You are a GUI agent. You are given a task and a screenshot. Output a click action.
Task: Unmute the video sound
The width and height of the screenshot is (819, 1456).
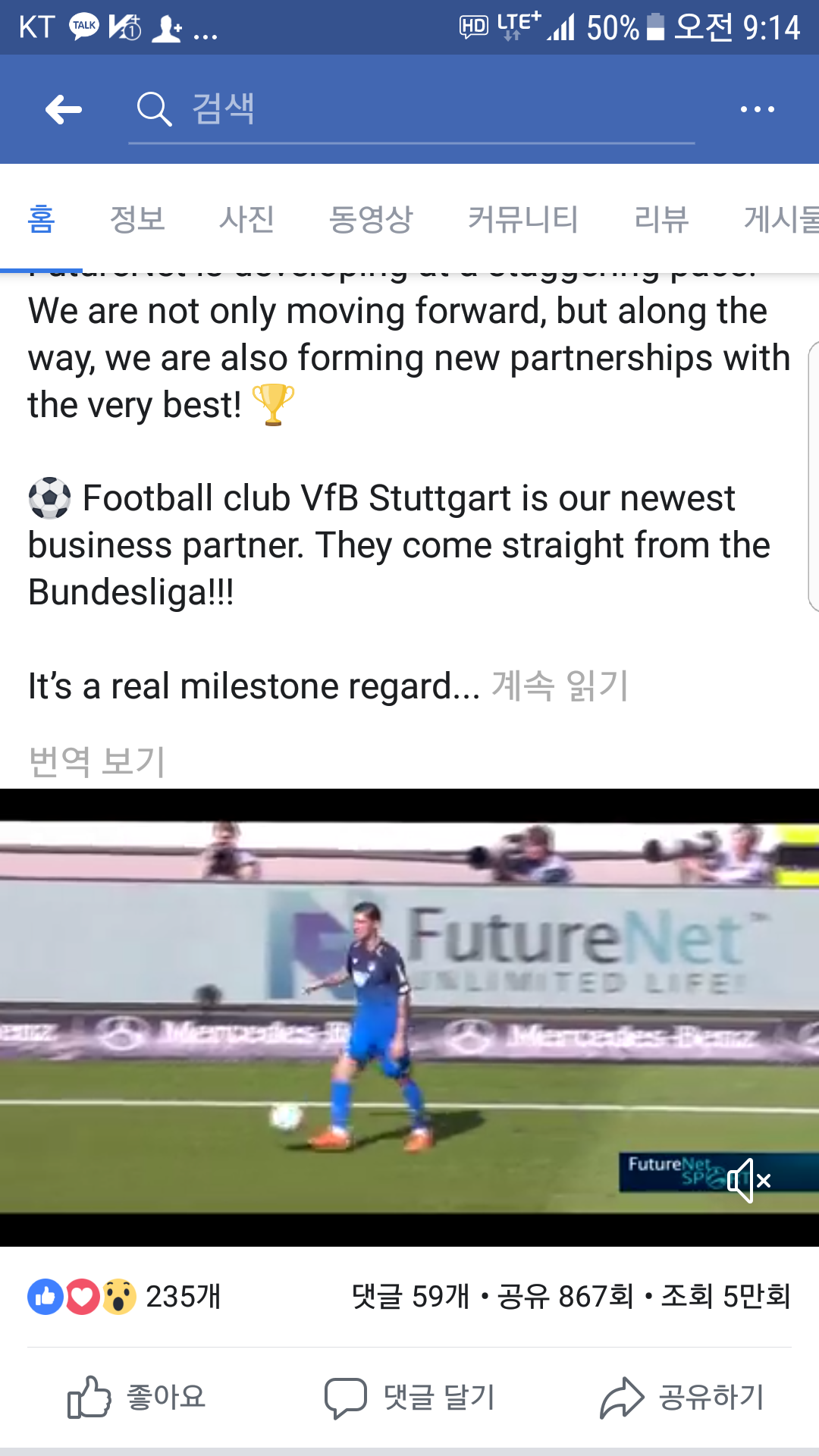tap(748, 1181)
